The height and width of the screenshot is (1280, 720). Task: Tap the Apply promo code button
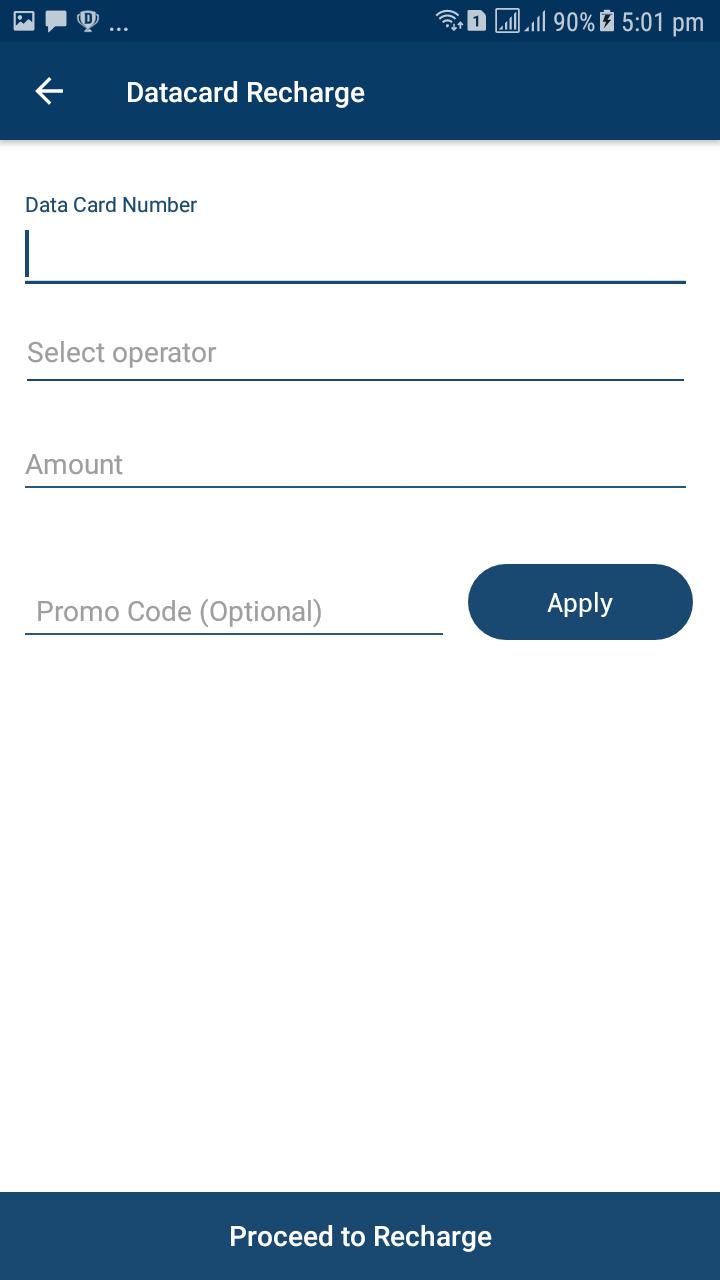pos(580,602)
